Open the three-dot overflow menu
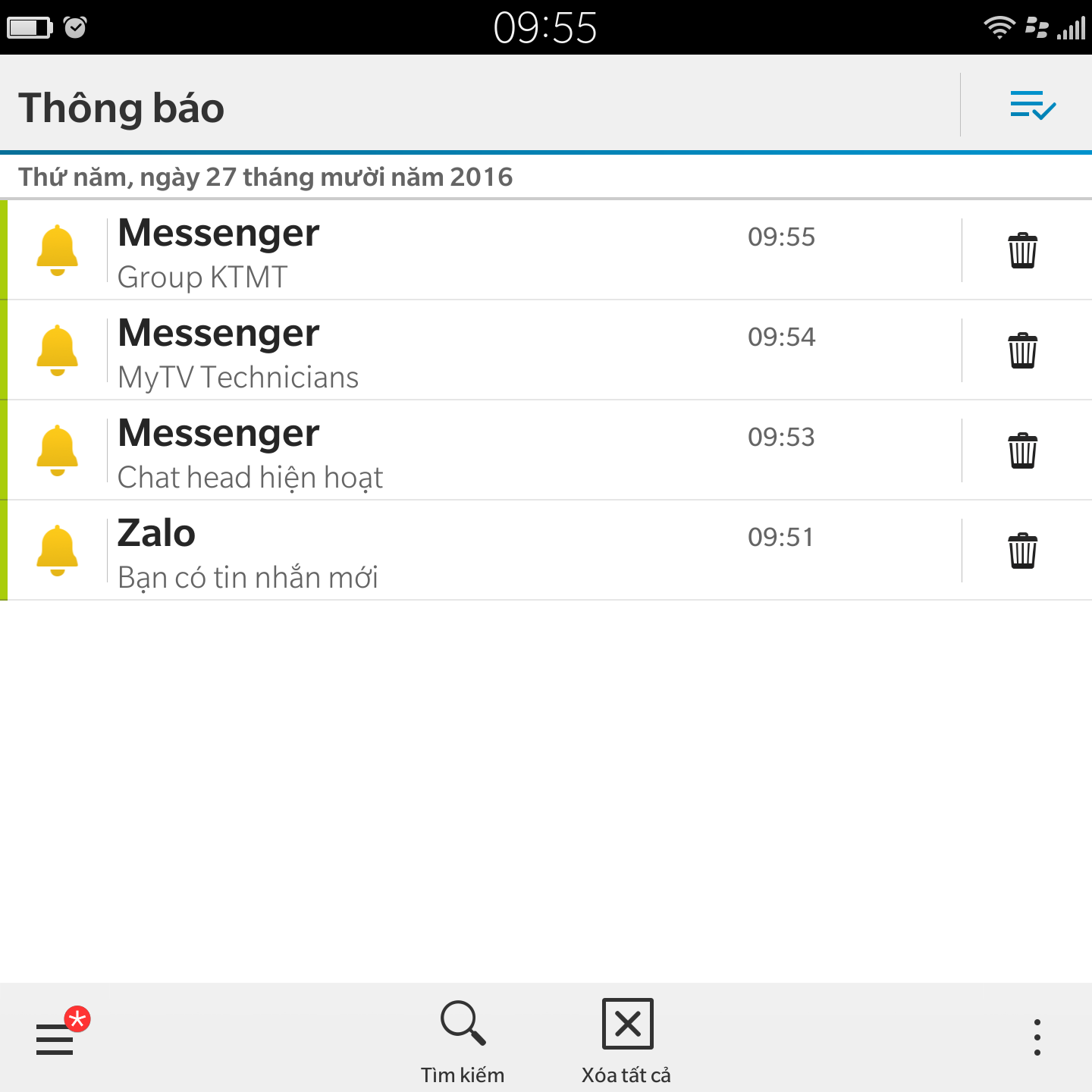Screen dimensions: 1092x1092 [x=1037, y=1037]
